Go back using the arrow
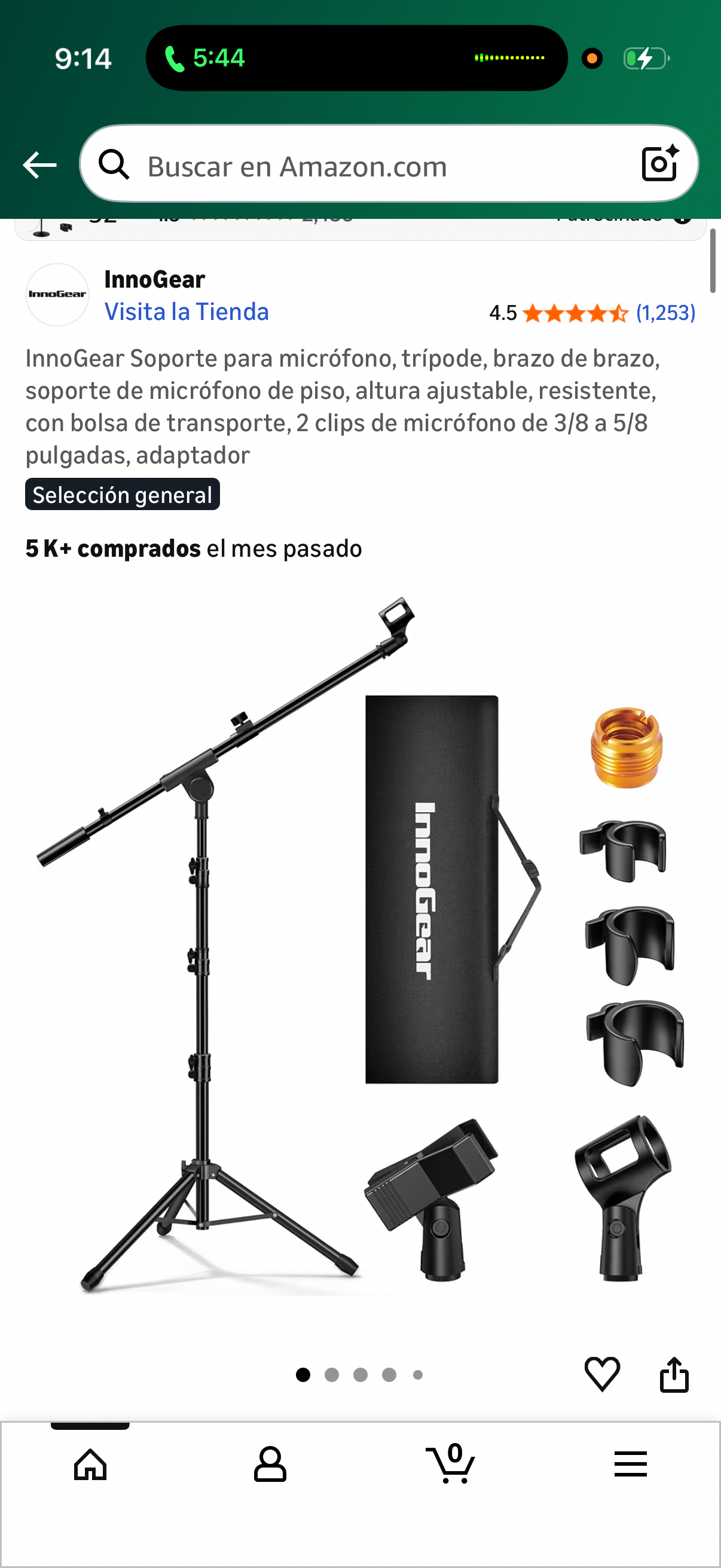Viewport: 721px width, 1568px height. [x=39, y=165]
